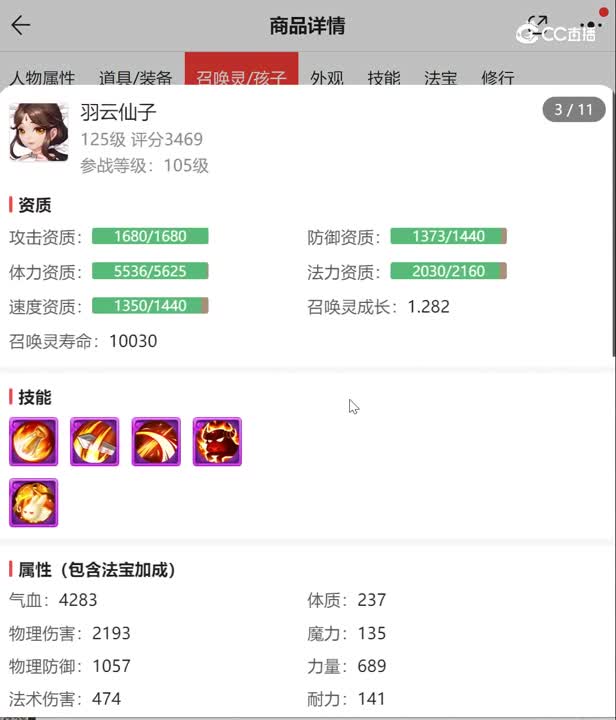Open the overflow menu
Image resolution: width=616 pixels, height=720 pixels.
tap(590, 25)
